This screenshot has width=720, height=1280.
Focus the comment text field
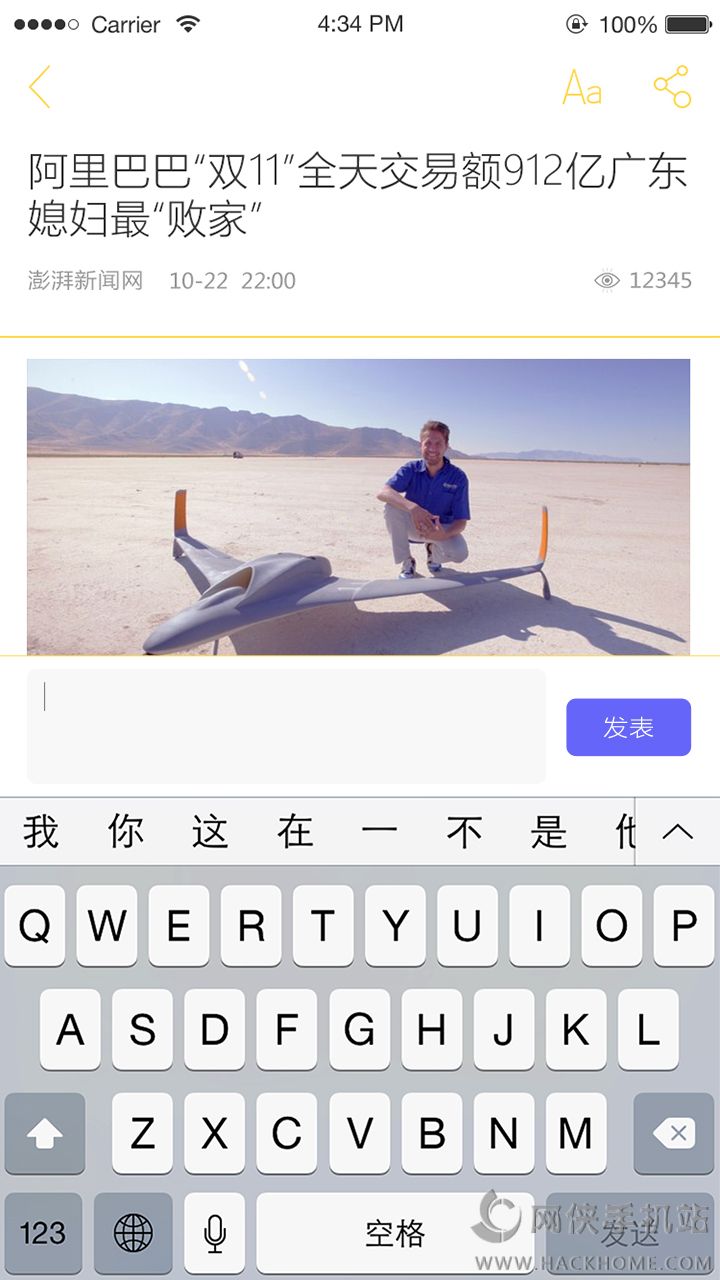[x=286, y=726]
